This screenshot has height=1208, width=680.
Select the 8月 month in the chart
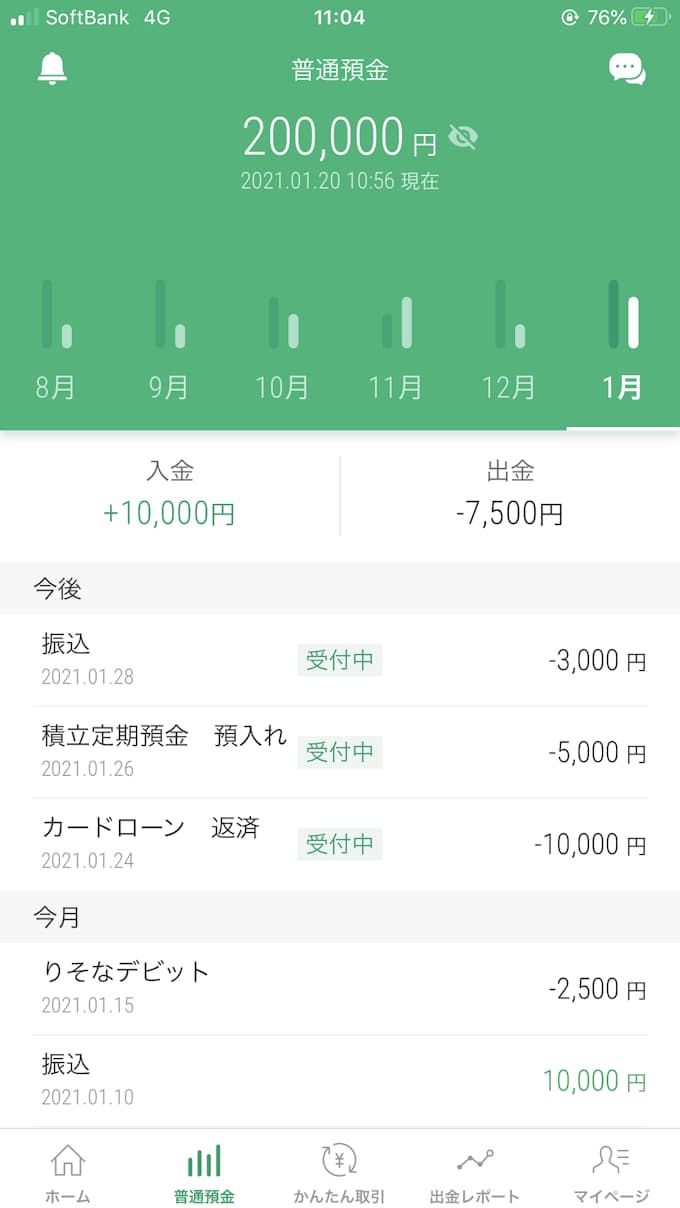56,340
